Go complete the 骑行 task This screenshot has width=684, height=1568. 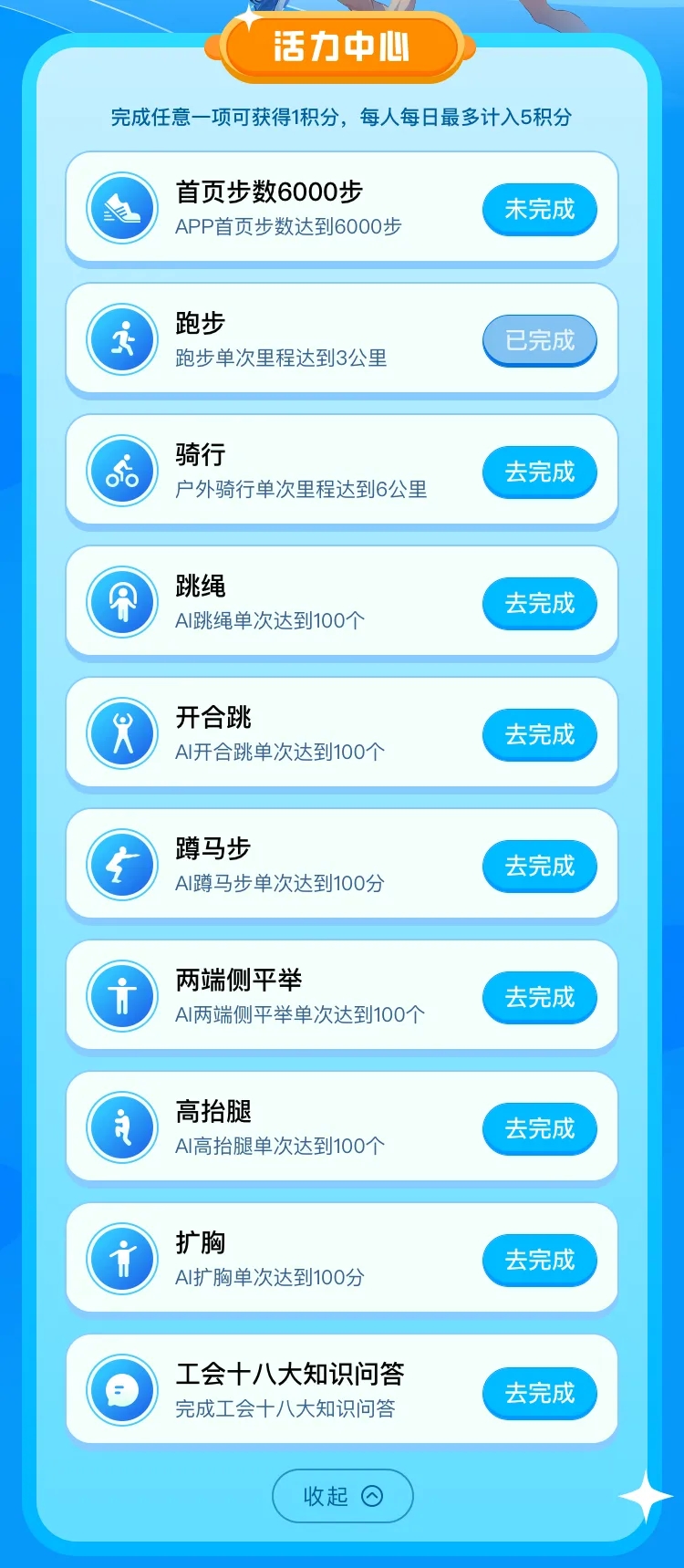[539, 472]
